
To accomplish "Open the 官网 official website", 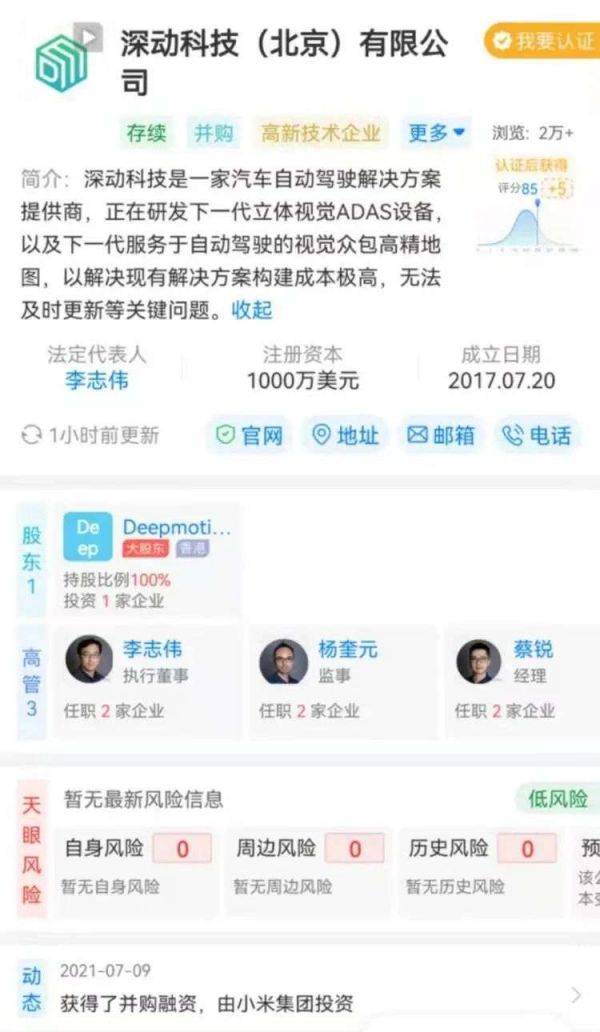I will coord(251,435).
